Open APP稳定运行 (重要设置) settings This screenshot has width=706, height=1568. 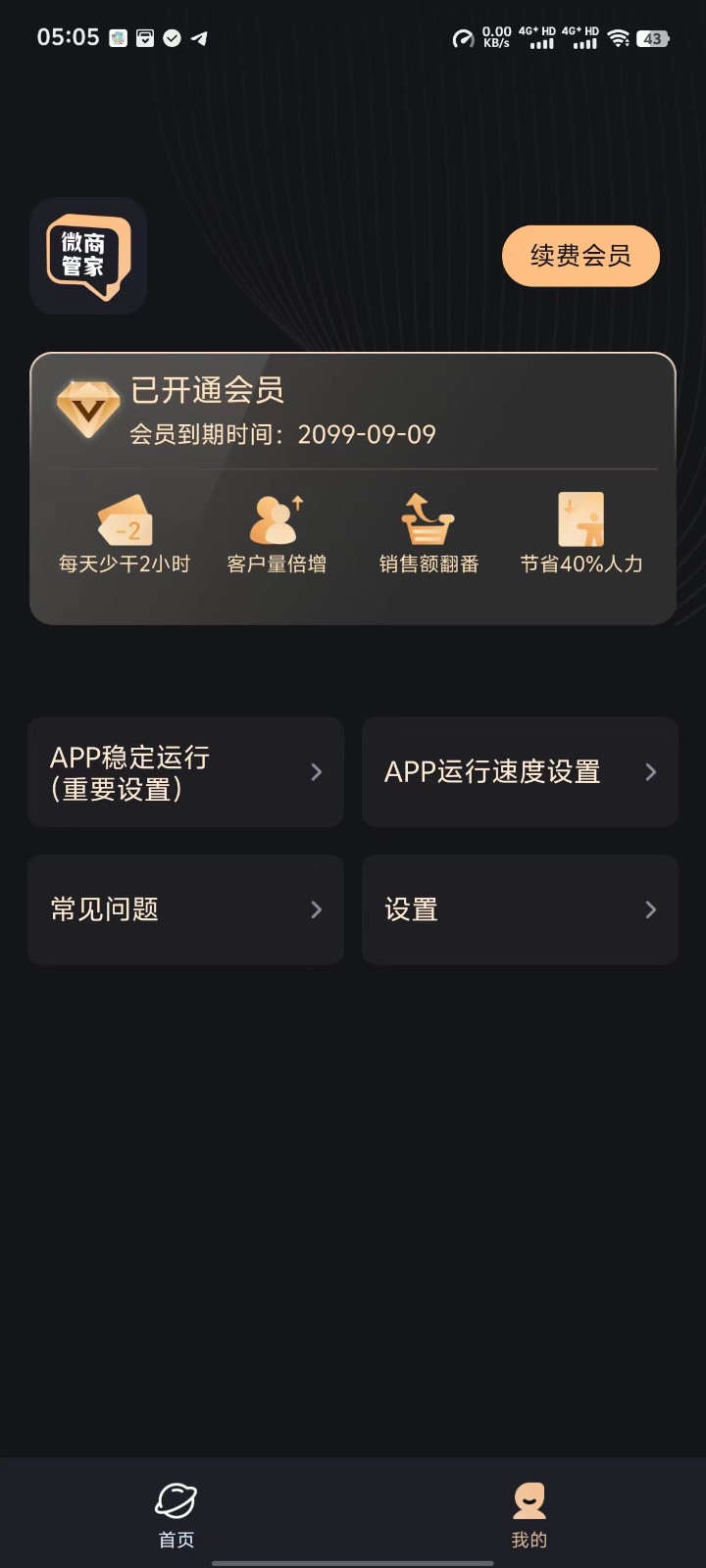(185, 772)
